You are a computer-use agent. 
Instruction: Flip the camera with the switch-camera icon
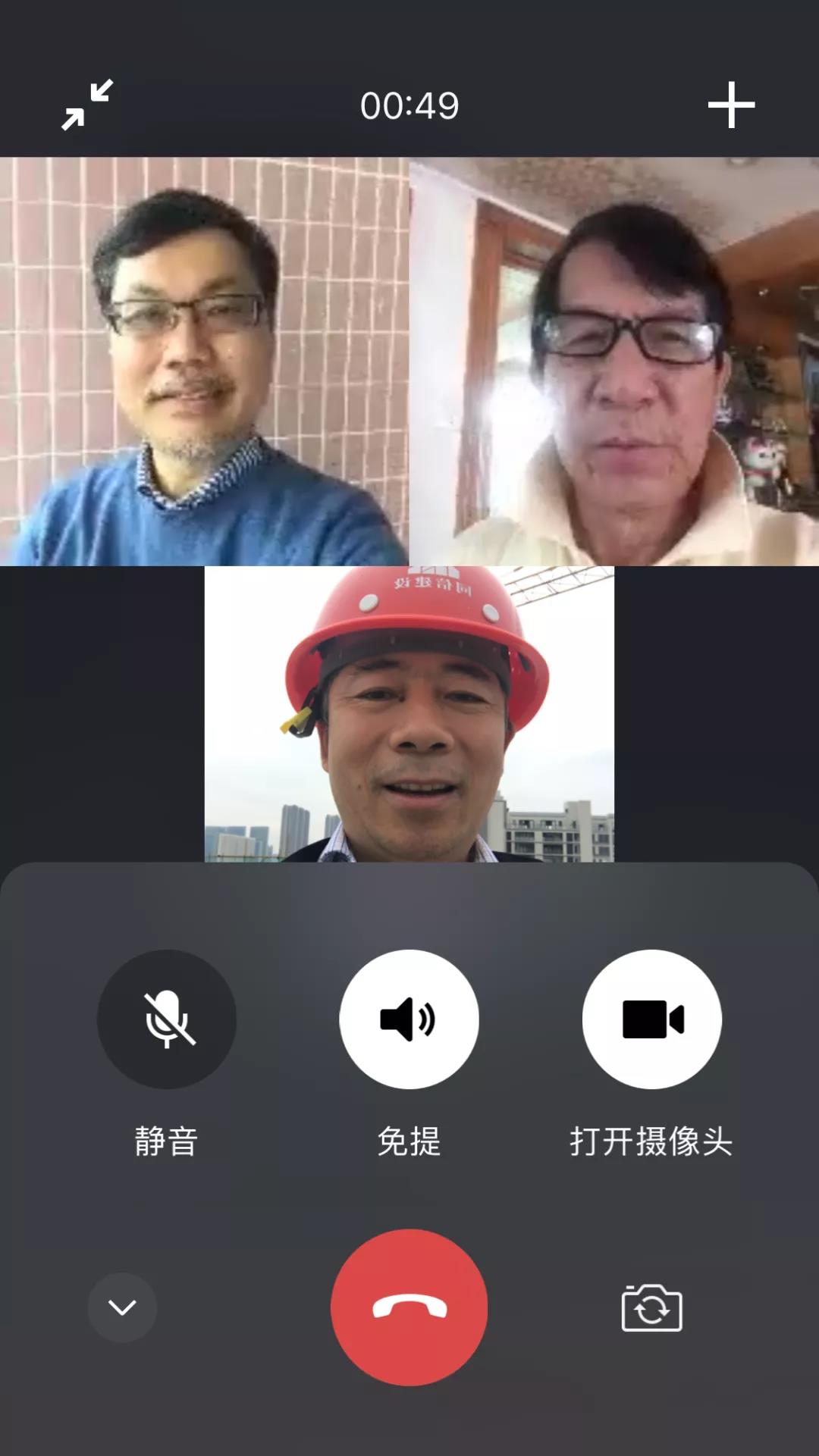pos(651,1307)
